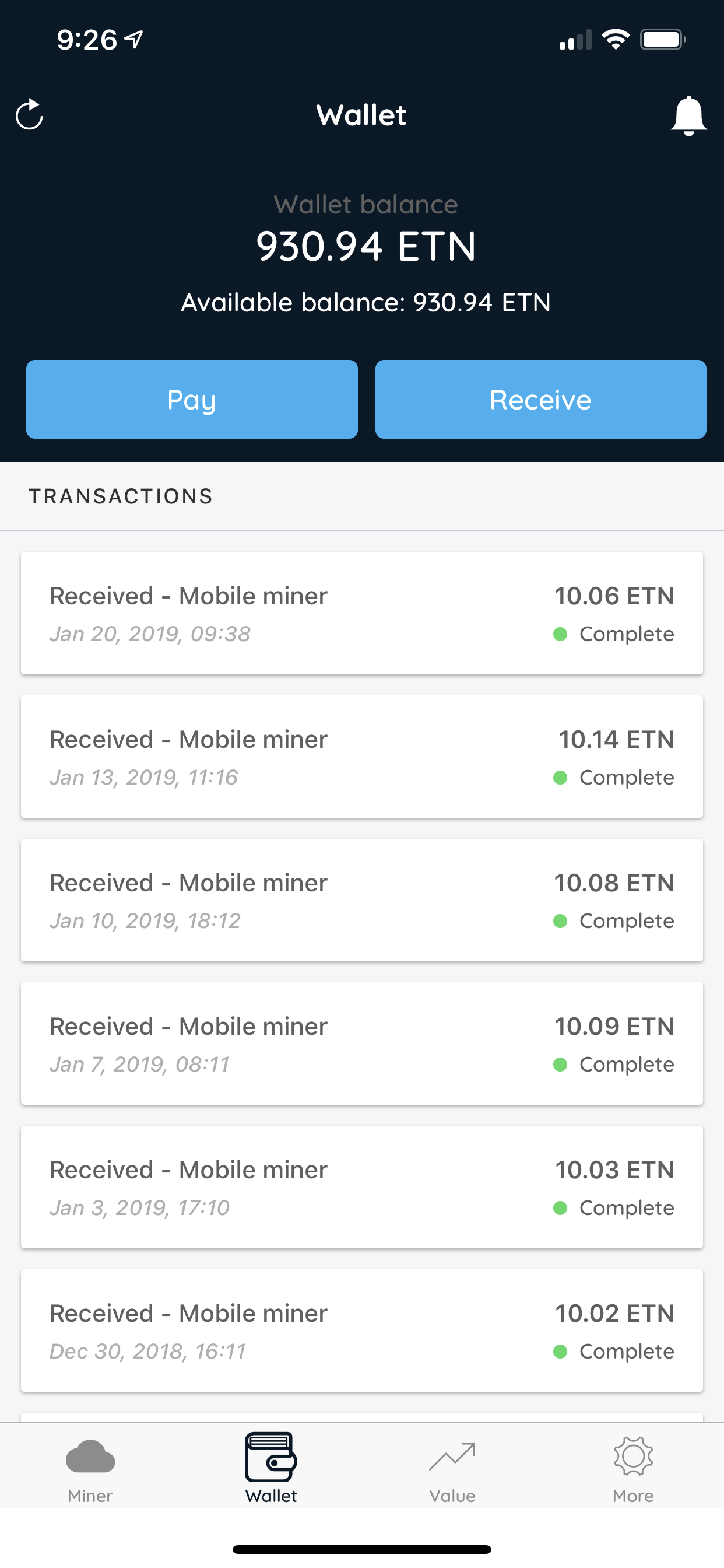The image size is (724, 1568).
Task: Tap the Receive button
Action: (x=540, y=400)
